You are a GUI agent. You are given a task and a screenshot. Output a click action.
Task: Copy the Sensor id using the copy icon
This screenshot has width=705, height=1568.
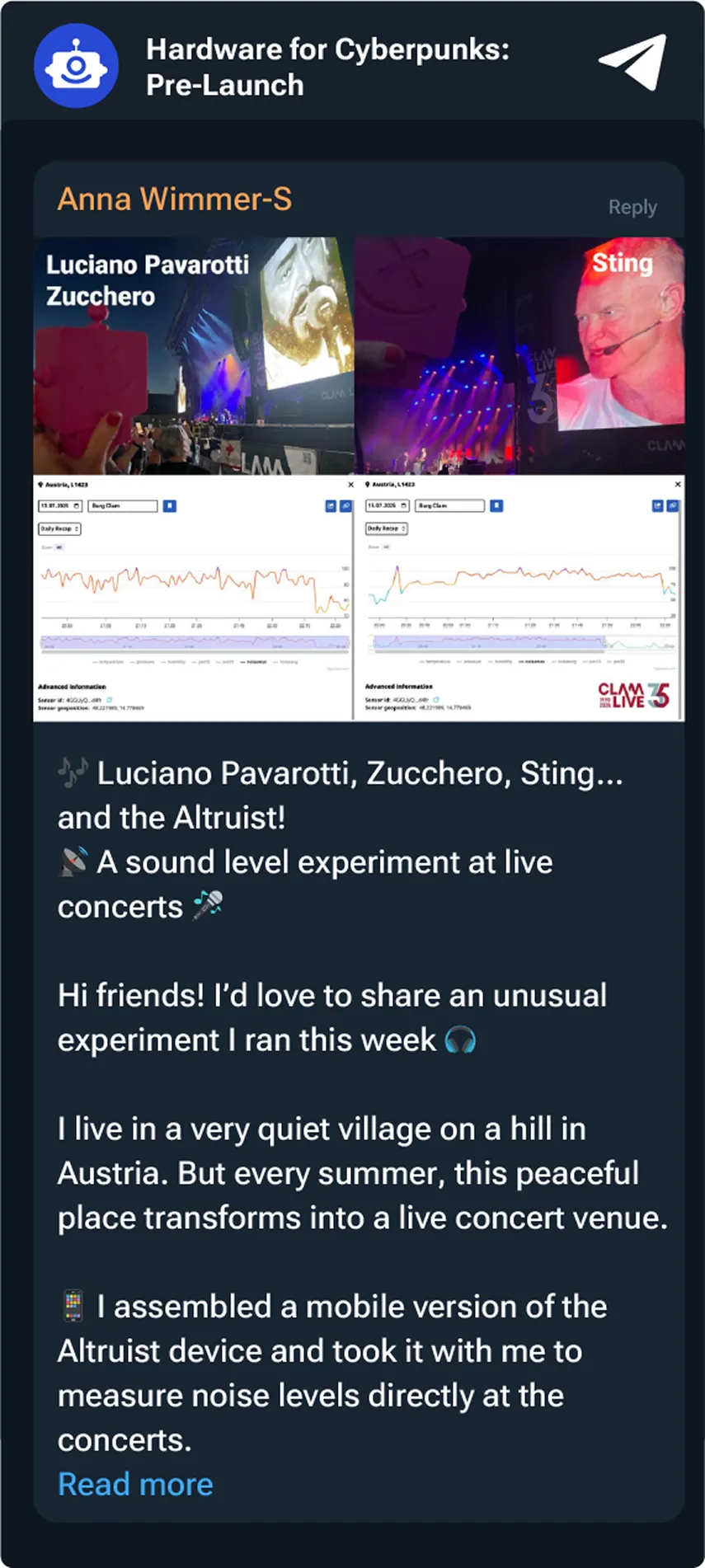click(110, 702)
